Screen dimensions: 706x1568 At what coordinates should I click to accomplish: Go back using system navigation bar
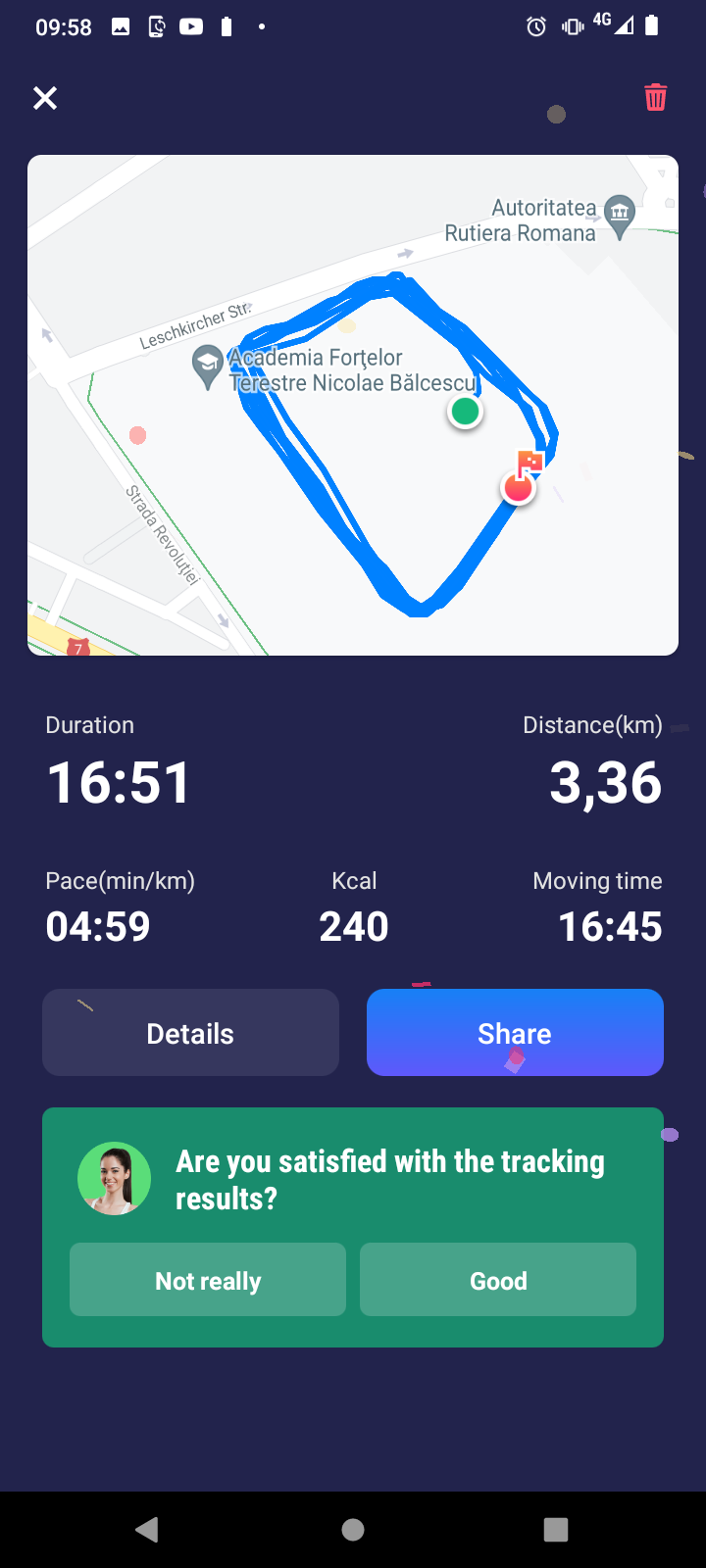click(147, 1530)
